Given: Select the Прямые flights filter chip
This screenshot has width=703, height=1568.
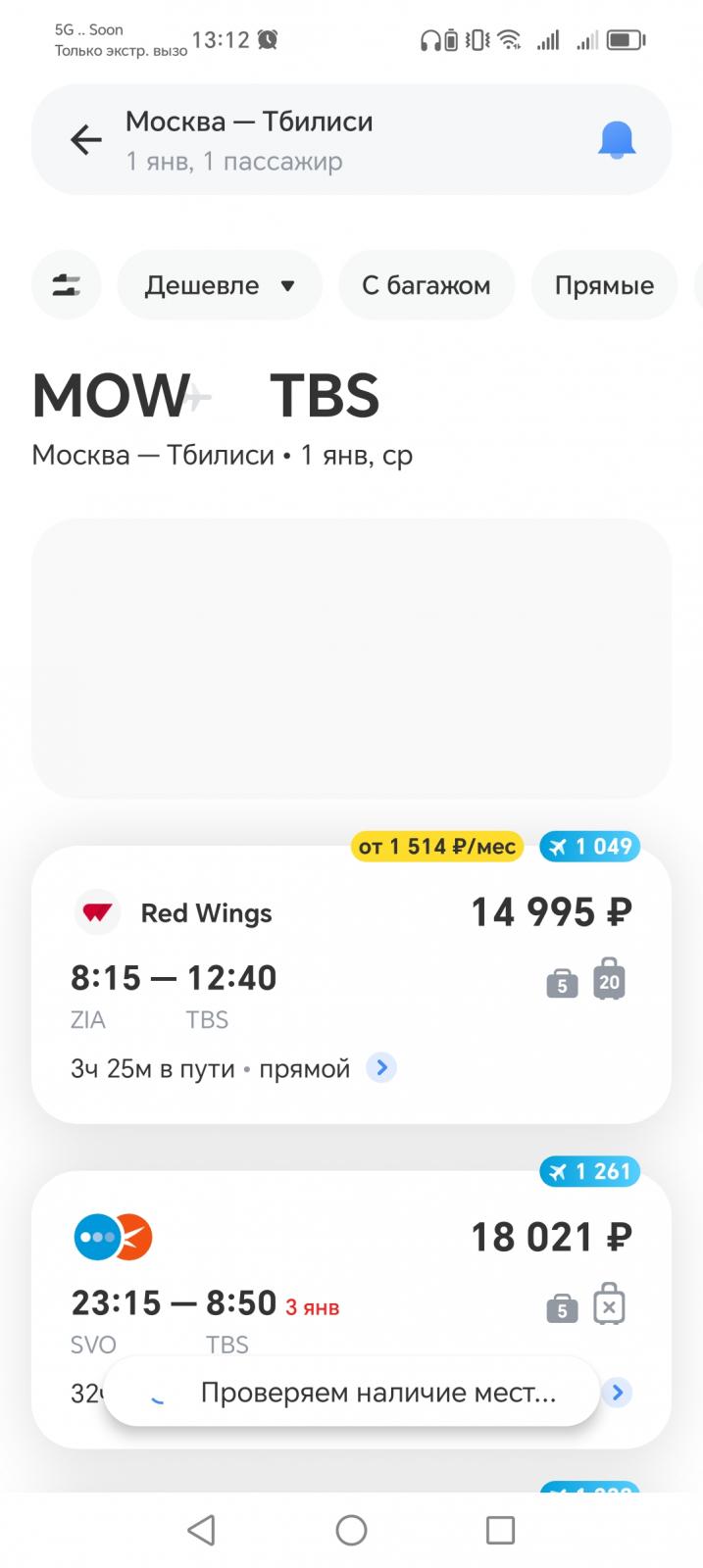Looking at the screenshot, I should [604, 285].
